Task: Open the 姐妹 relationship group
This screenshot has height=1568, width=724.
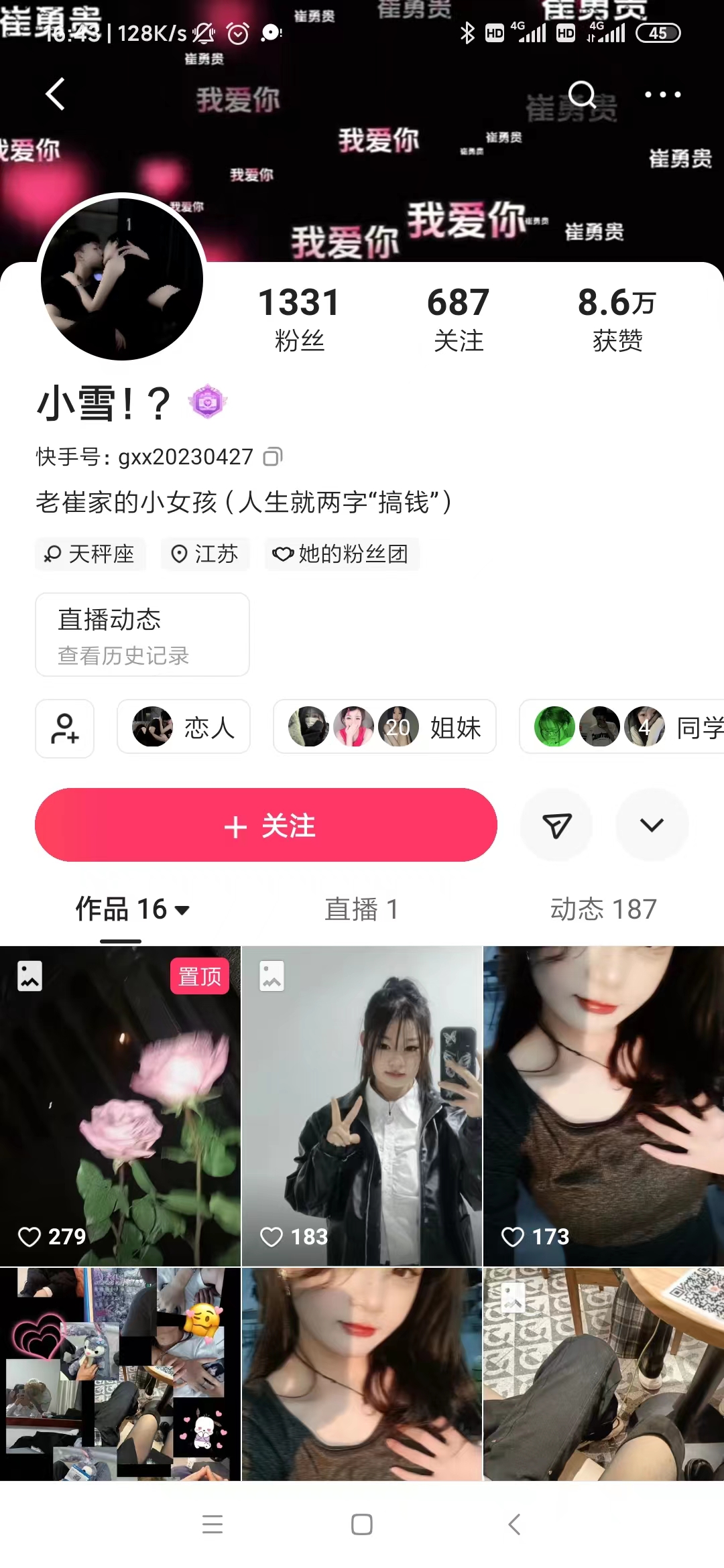Action: point(385,727)
